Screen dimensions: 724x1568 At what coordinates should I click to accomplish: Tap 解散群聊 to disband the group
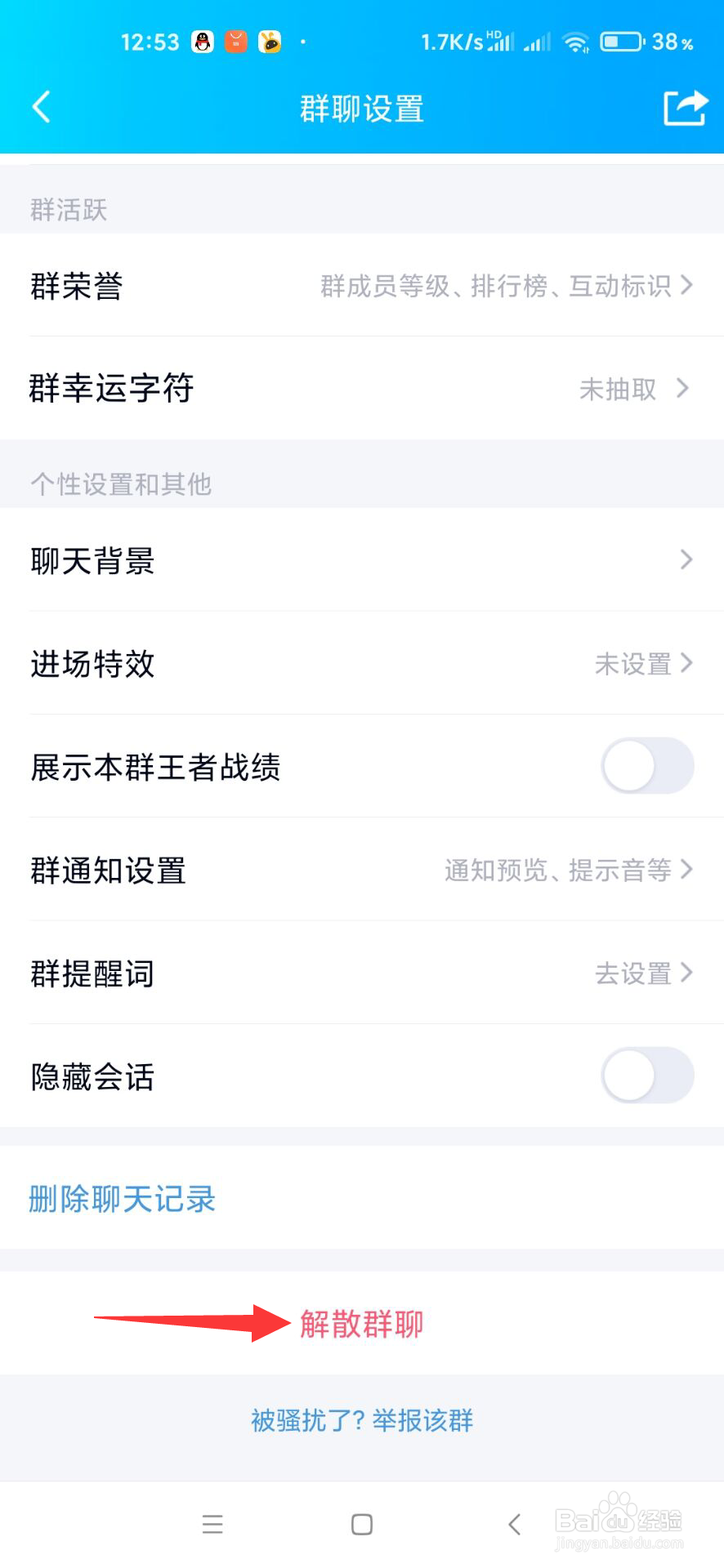click(362, 1325)
